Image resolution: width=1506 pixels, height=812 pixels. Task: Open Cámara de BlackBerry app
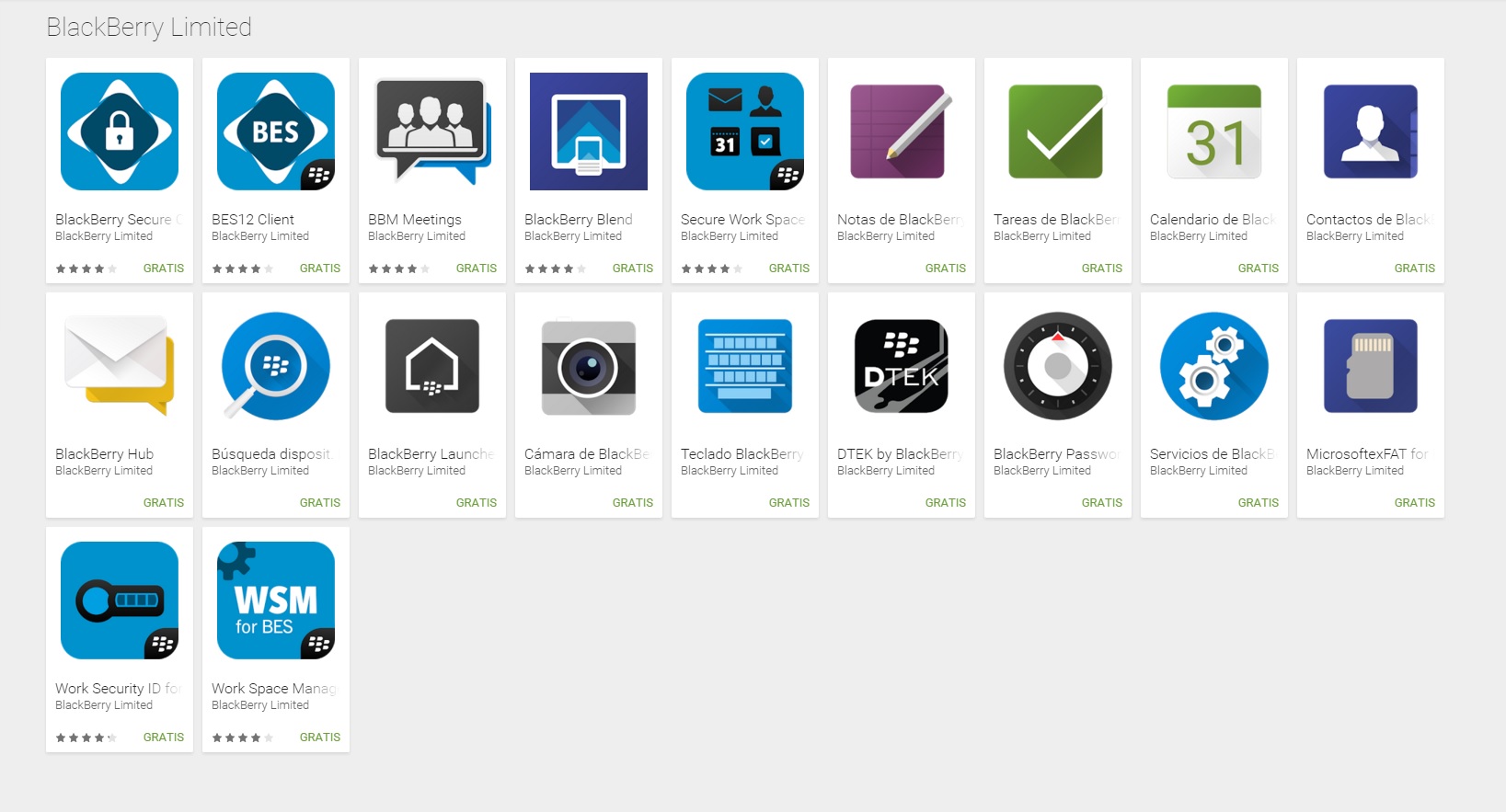(x=589, y=367)
